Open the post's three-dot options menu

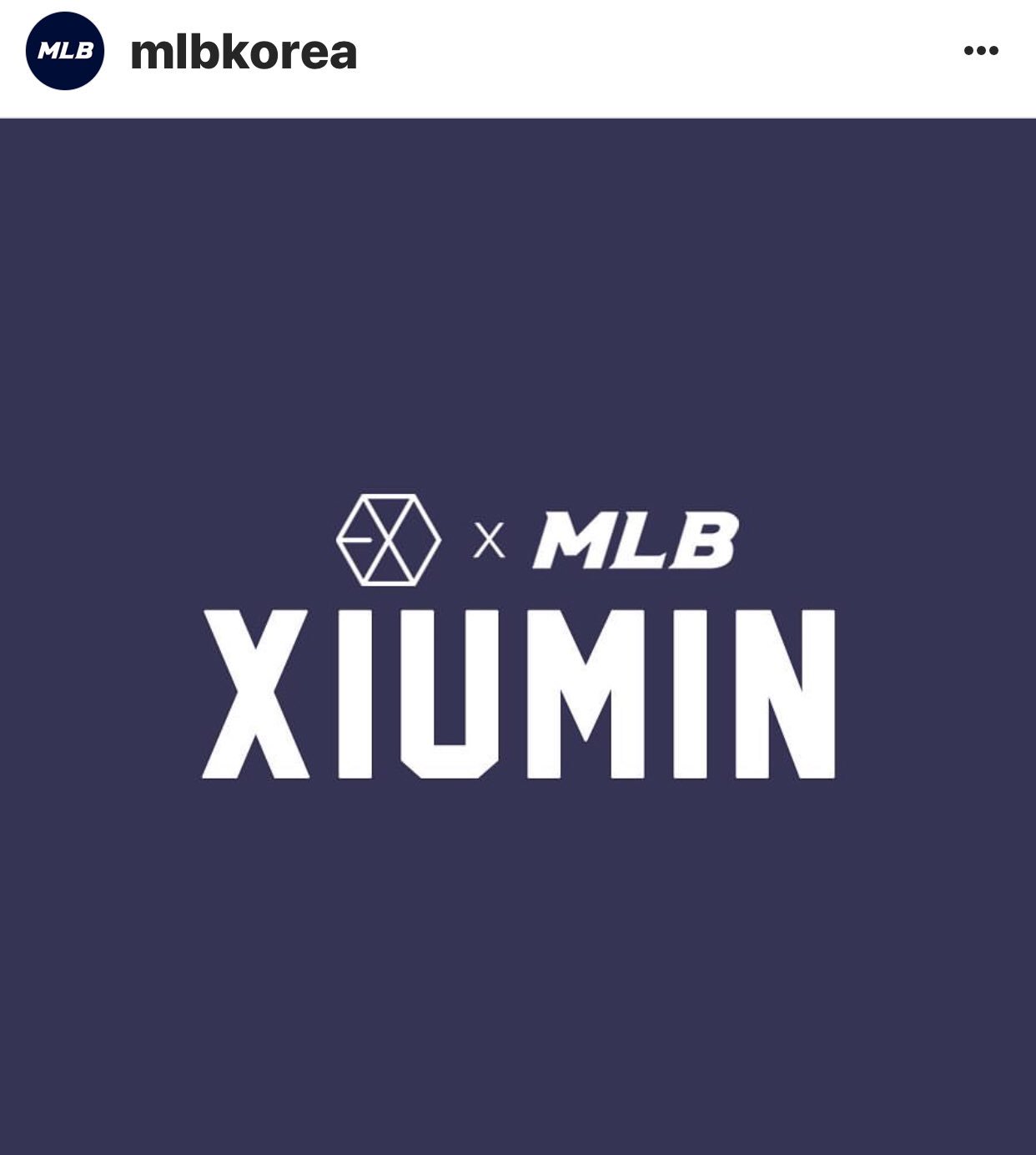click(x=980, y=51)
